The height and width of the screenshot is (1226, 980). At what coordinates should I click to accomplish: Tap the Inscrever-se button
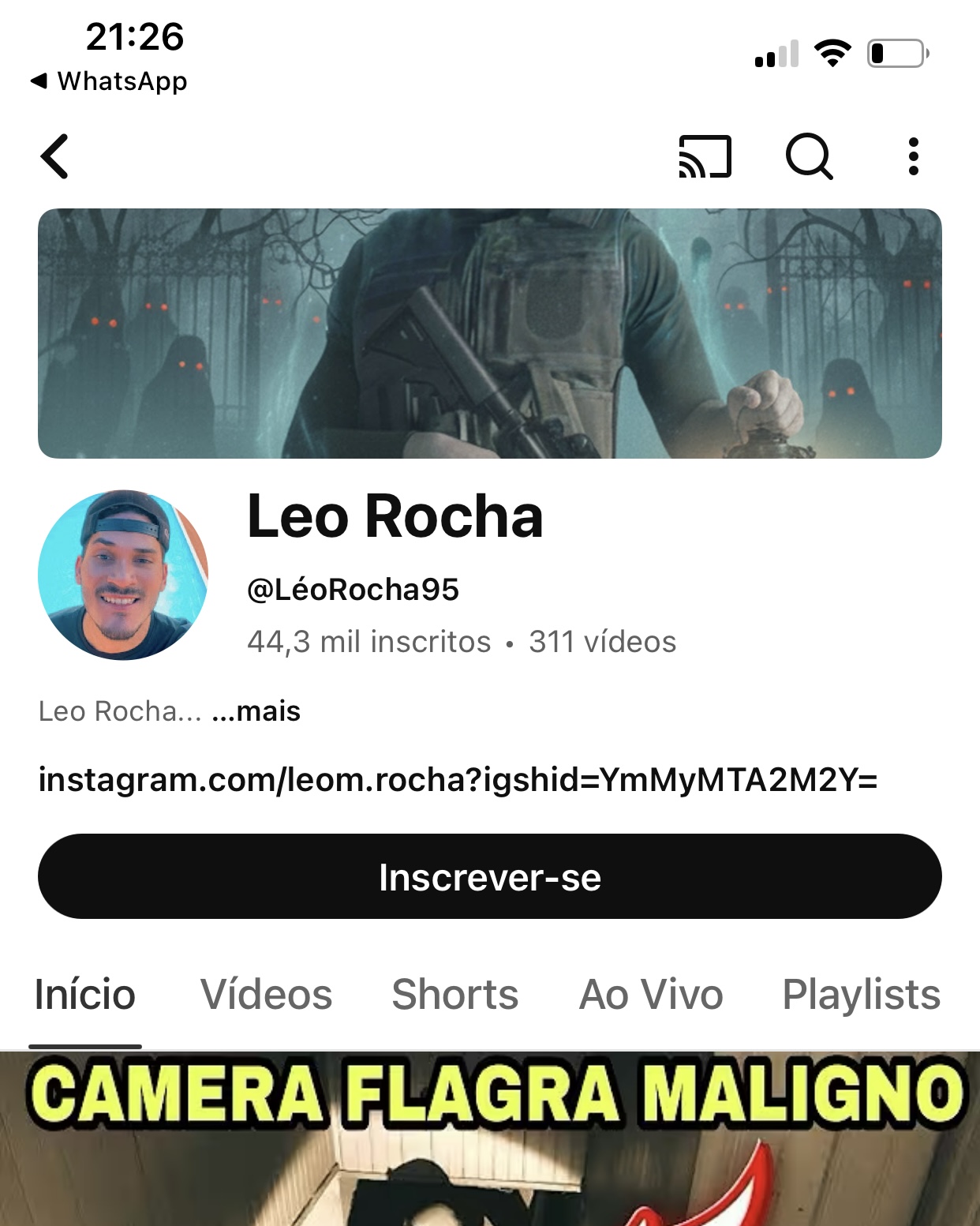point(489,876)
